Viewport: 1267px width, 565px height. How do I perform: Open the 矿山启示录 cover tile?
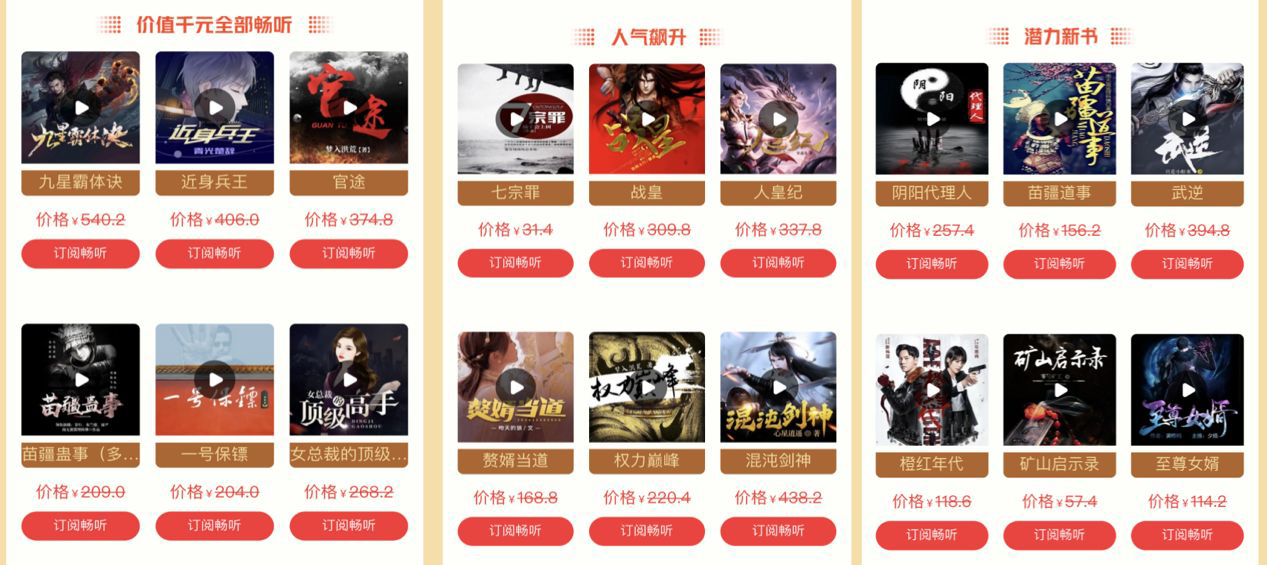point(1059,390)
